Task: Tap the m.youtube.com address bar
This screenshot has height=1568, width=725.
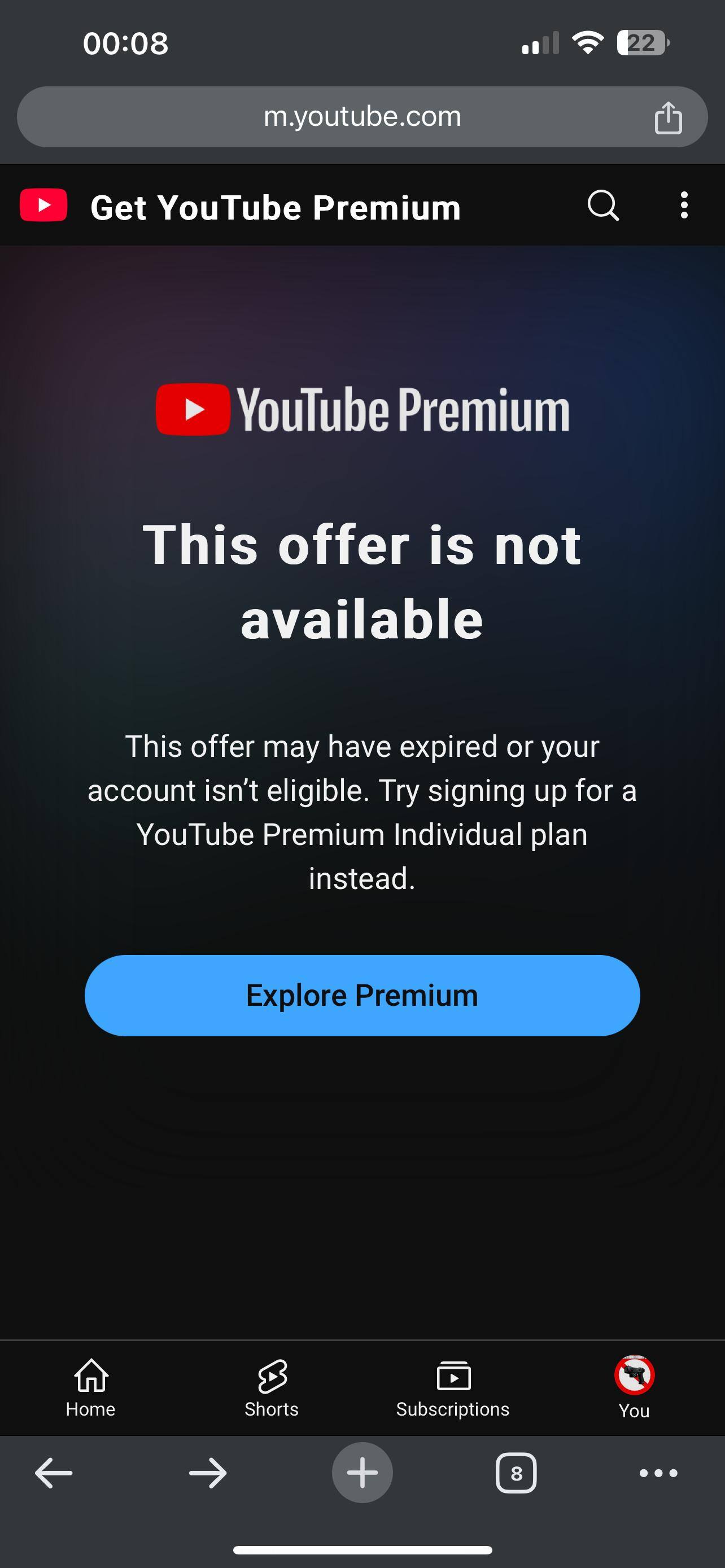Action: point(362,117)
